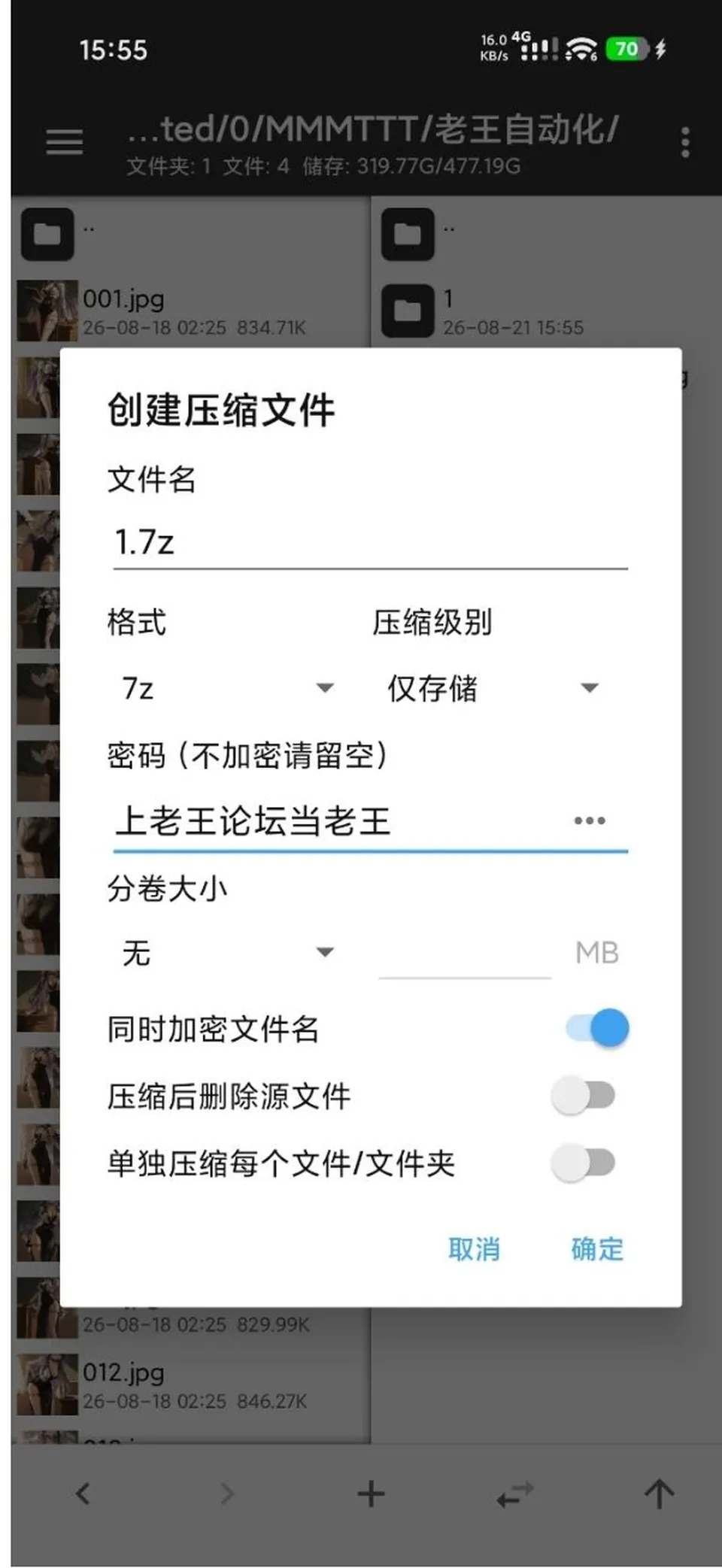Disable the 同时加密文件名 switch

[597, 1029]
